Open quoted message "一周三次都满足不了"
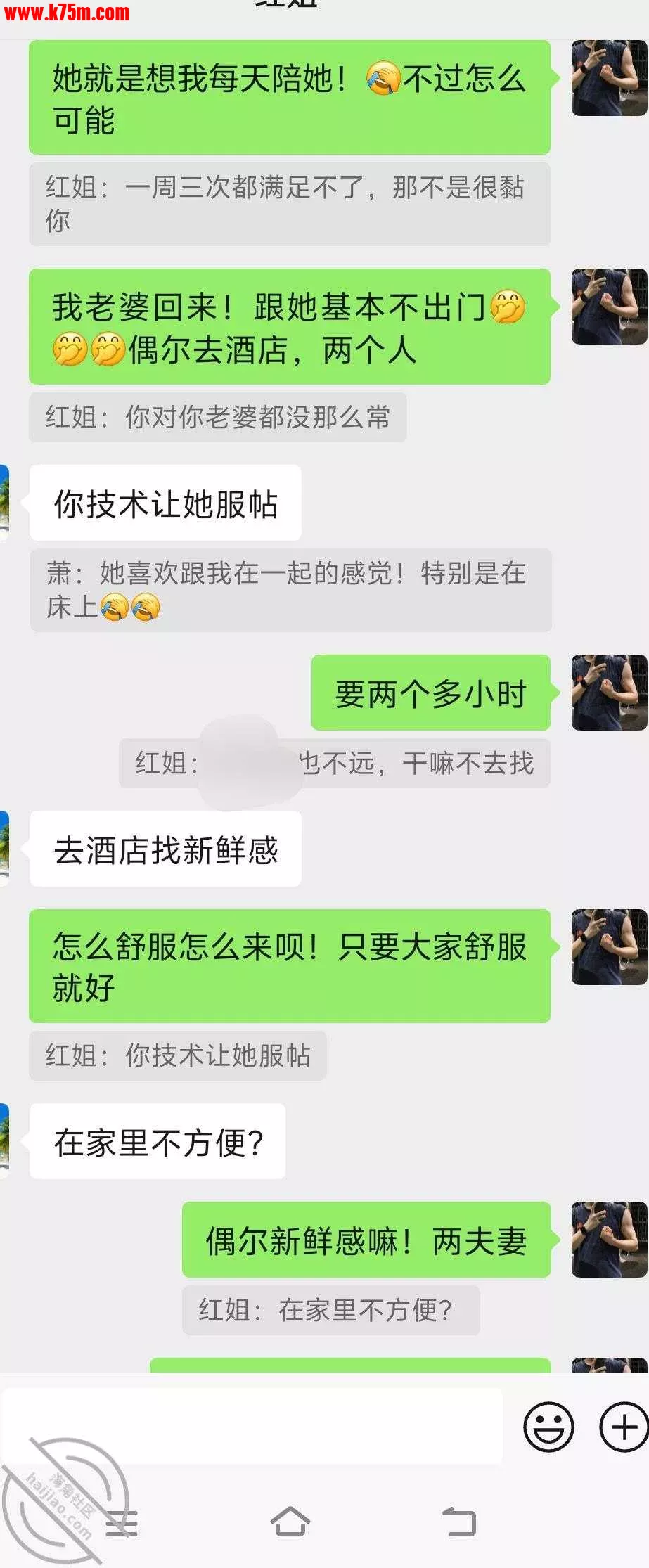This screenshot has height=1568, width=649. coord(289,204)
